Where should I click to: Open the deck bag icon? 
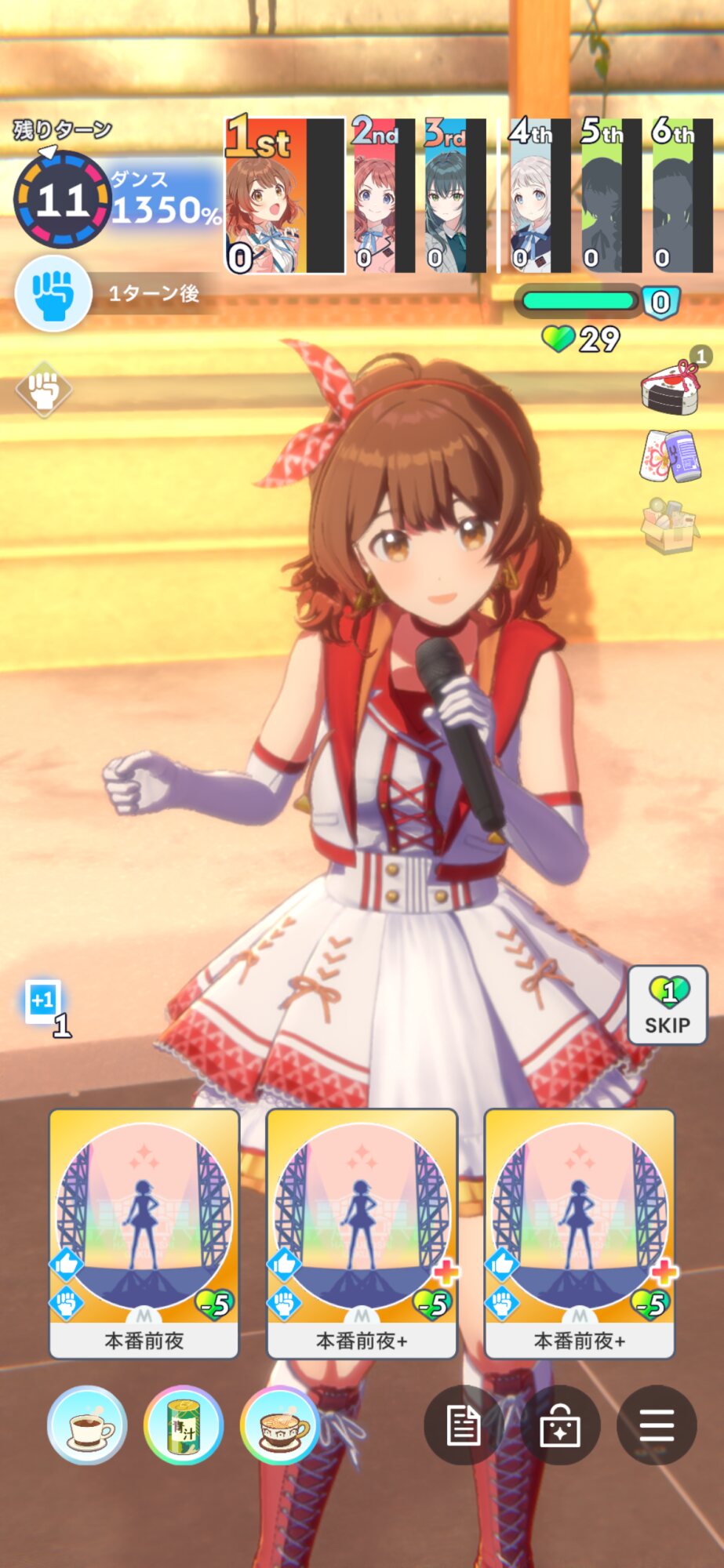coord(560,1425)
